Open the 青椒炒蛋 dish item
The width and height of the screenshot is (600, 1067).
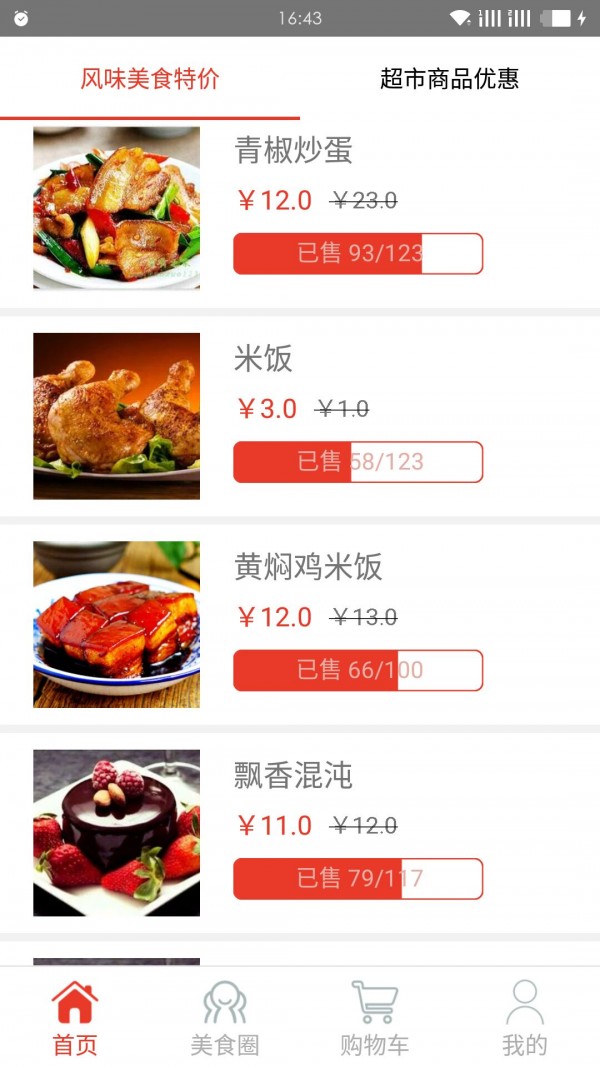pyautogui.click(x=293, y=151)
